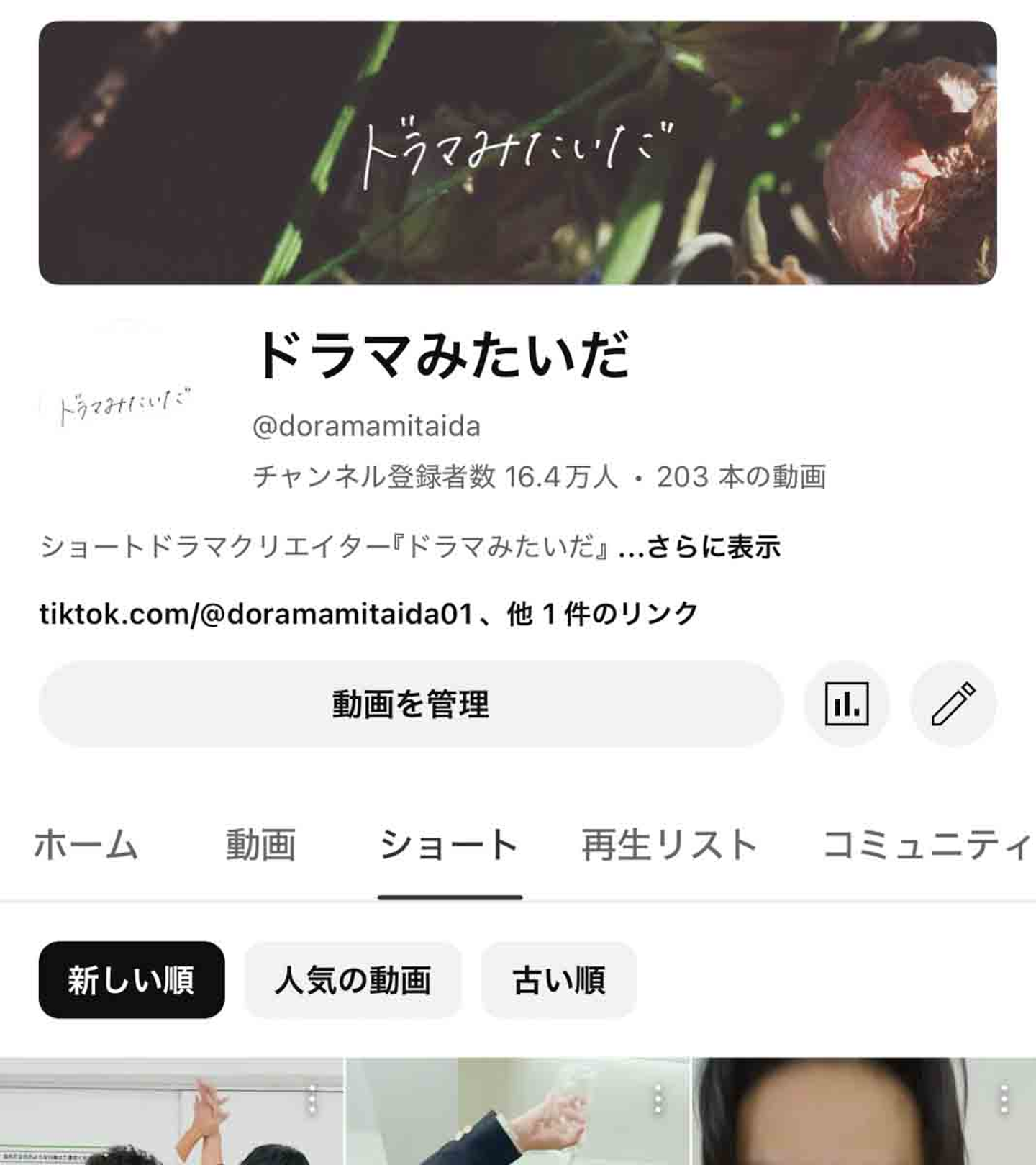Sort shorts by 新しい順
This screenshot has height=1165, width=1036.
click(x=132, y=980)
